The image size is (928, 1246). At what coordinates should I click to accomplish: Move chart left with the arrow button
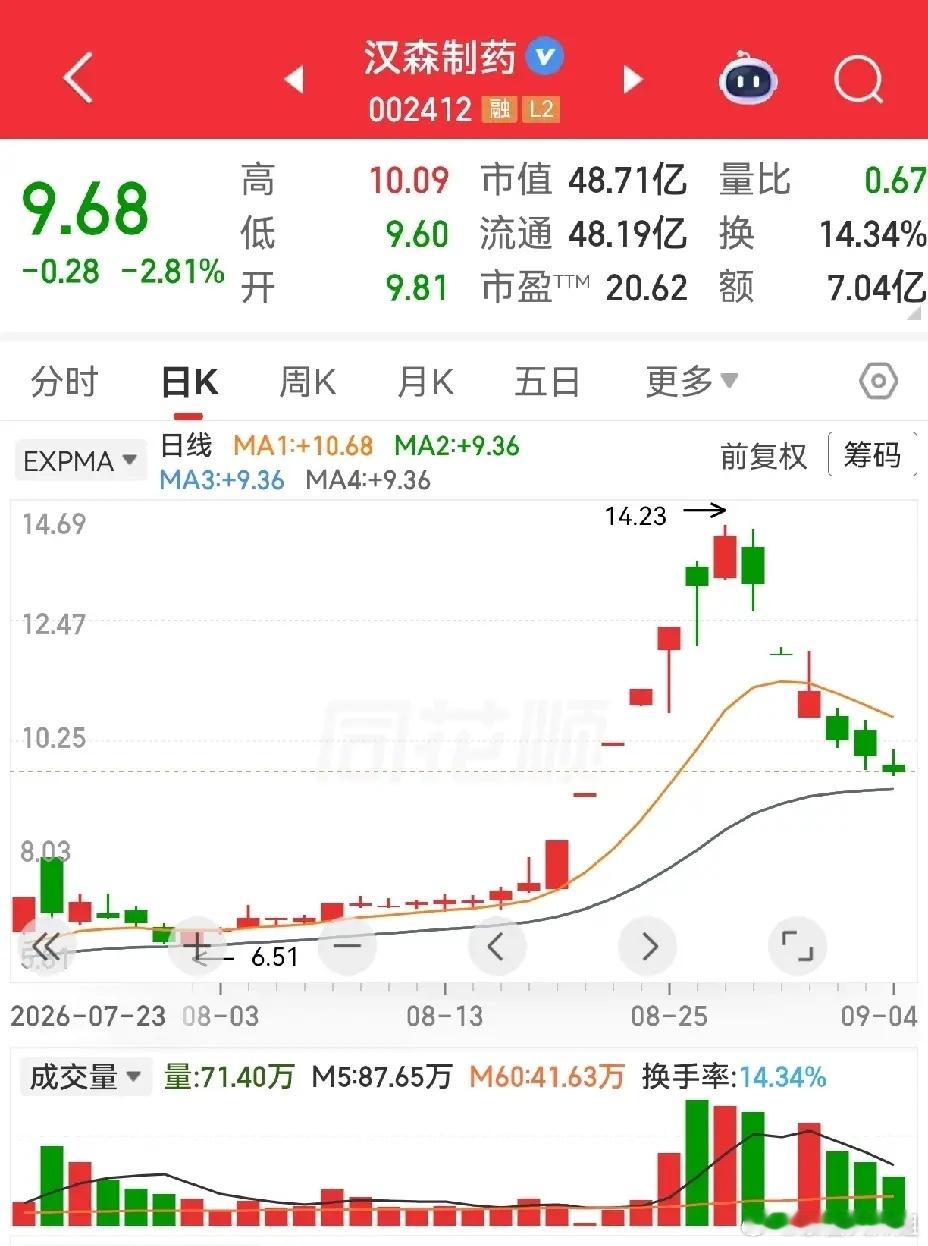click(497, 945)
